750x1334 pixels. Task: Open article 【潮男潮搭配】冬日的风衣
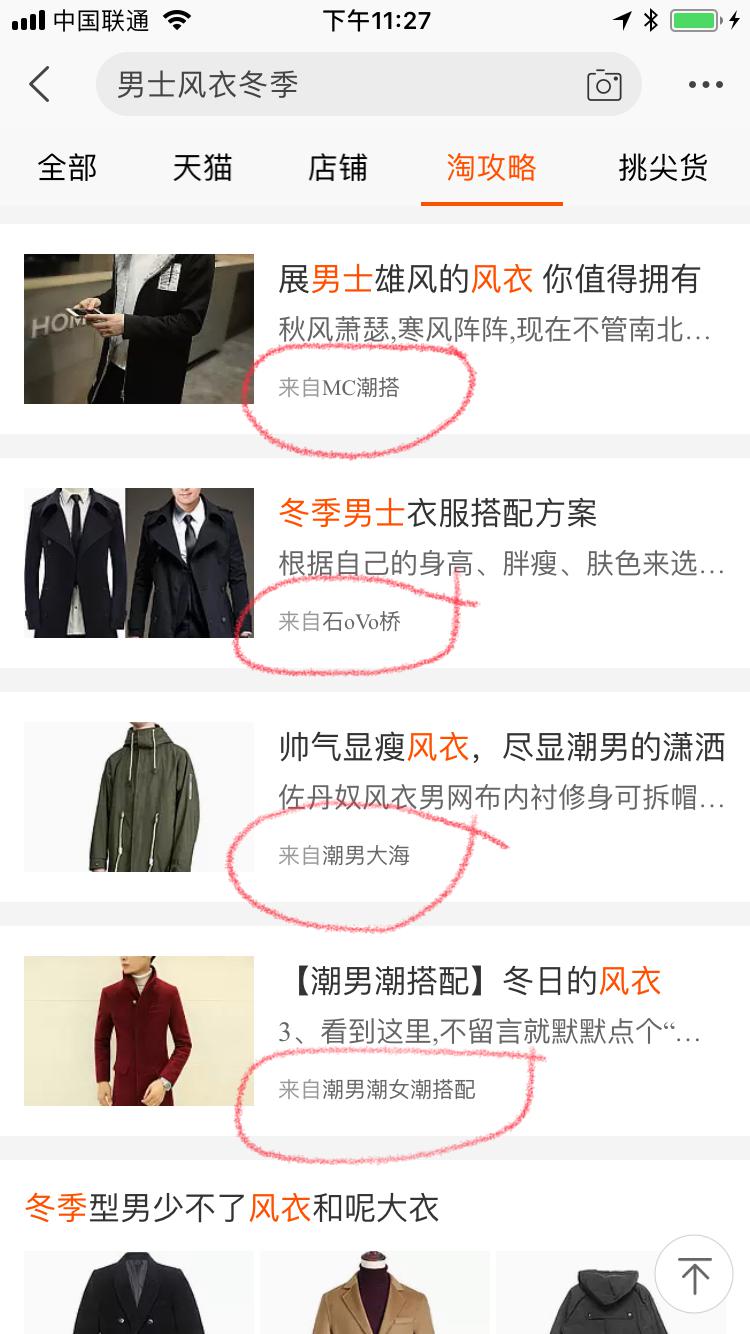(470, 981)
